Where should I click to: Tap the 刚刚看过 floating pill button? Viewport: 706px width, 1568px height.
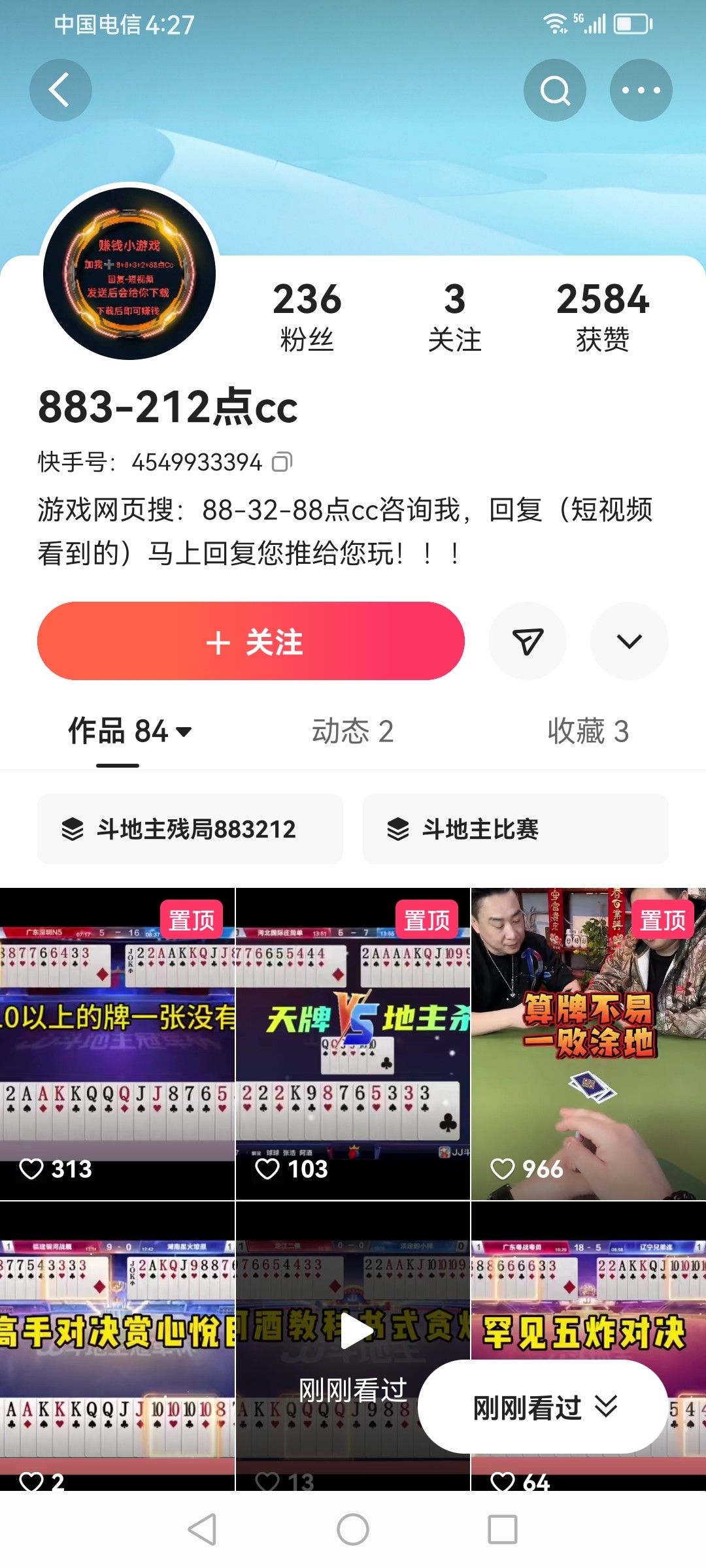tap(543, 1407)
